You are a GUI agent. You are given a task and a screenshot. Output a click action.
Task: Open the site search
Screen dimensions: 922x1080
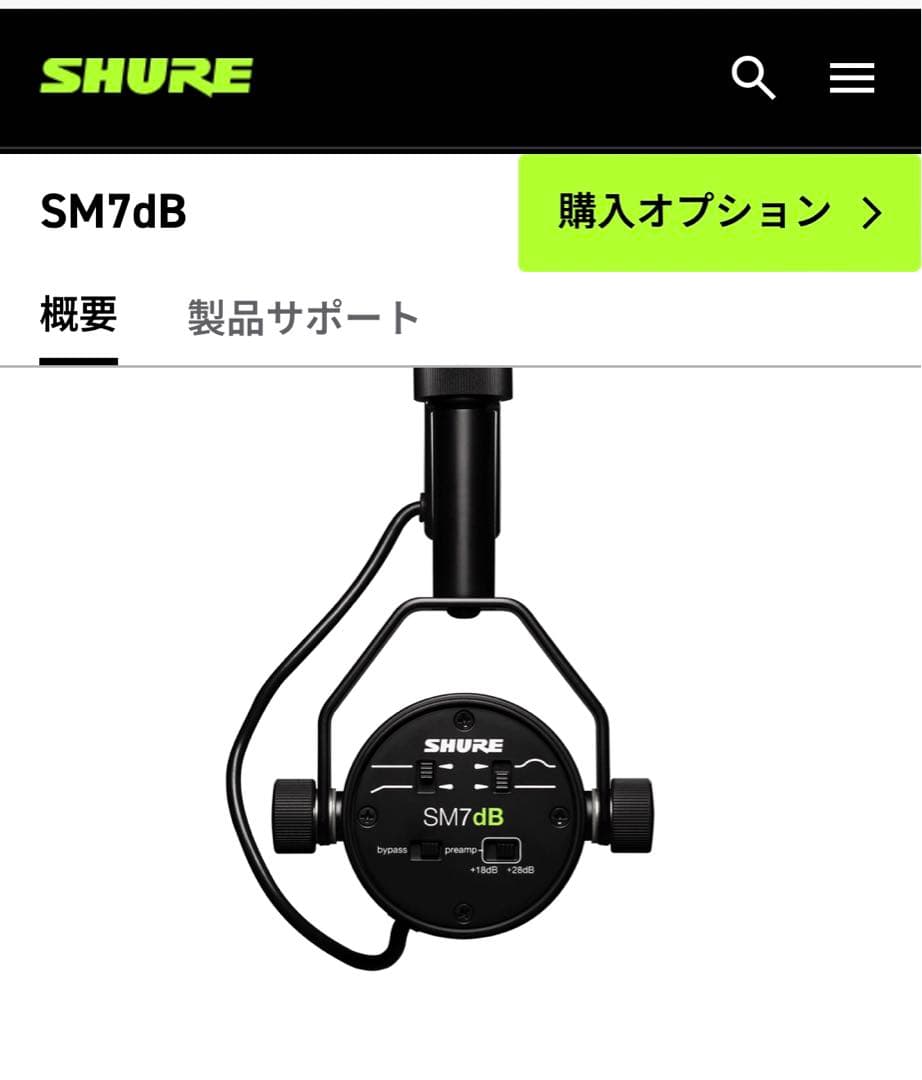[x=754, y=78]
